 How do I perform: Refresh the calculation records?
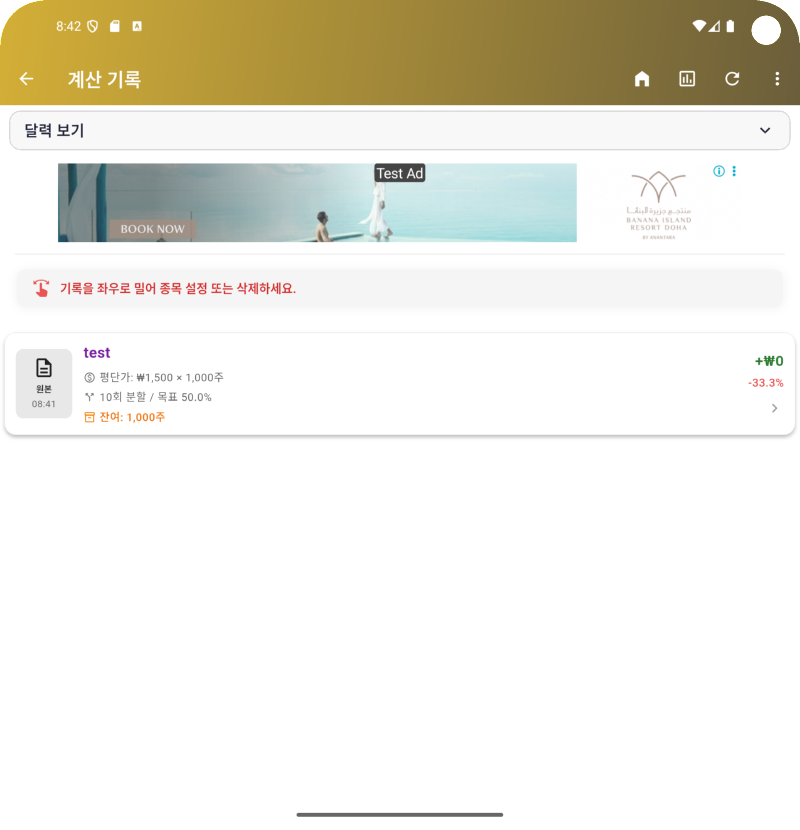[732, 79]
